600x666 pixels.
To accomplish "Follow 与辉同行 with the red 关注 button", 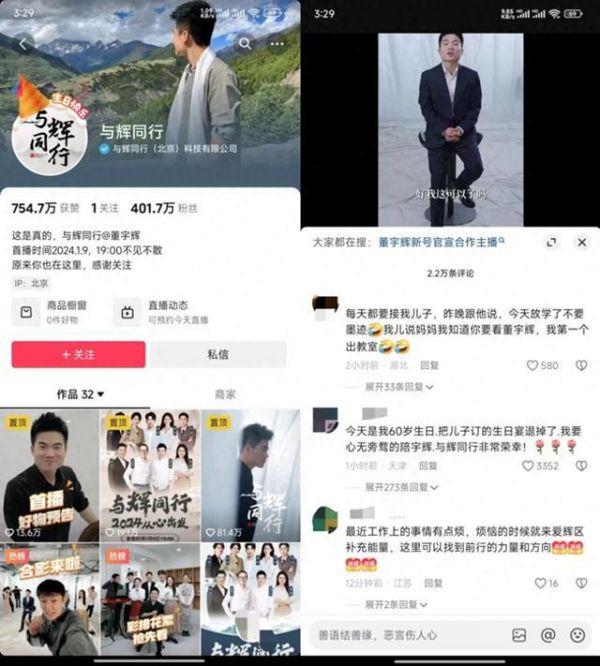I will (x=78, y=354).
